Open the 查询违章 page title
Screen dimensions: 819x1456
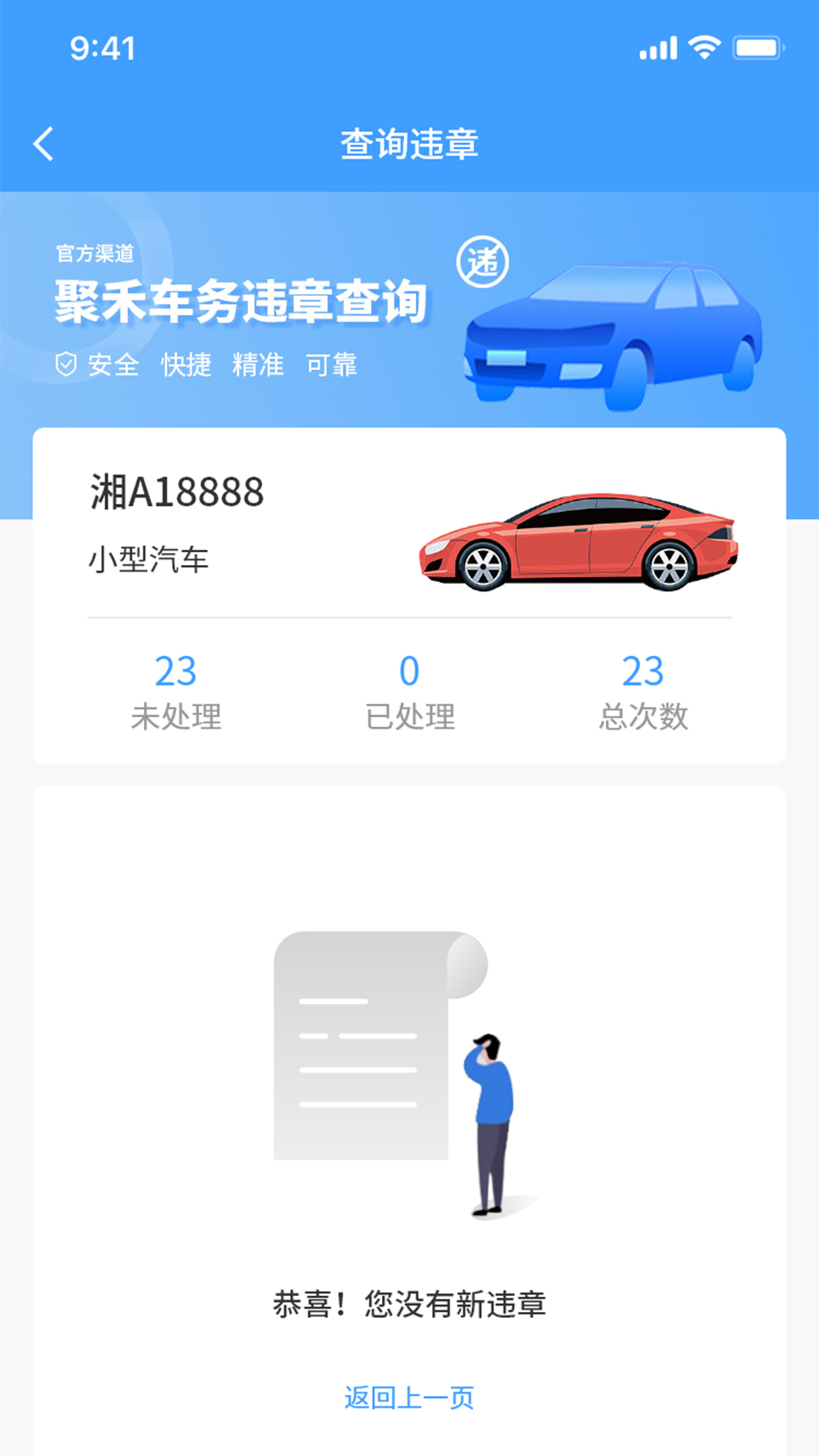click(409, 143)
